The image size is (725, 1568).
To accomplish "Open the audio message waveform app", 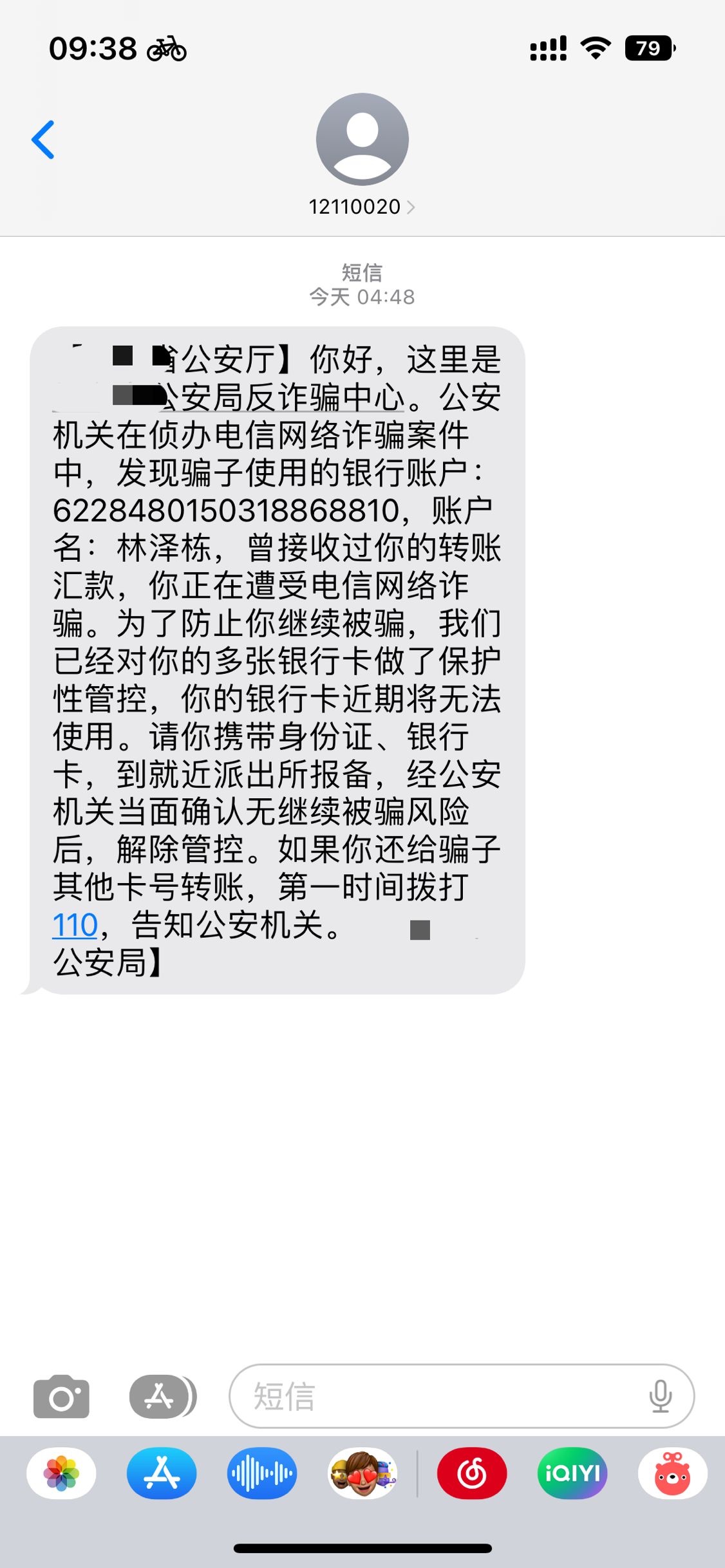I will (x=262, y=1473).
